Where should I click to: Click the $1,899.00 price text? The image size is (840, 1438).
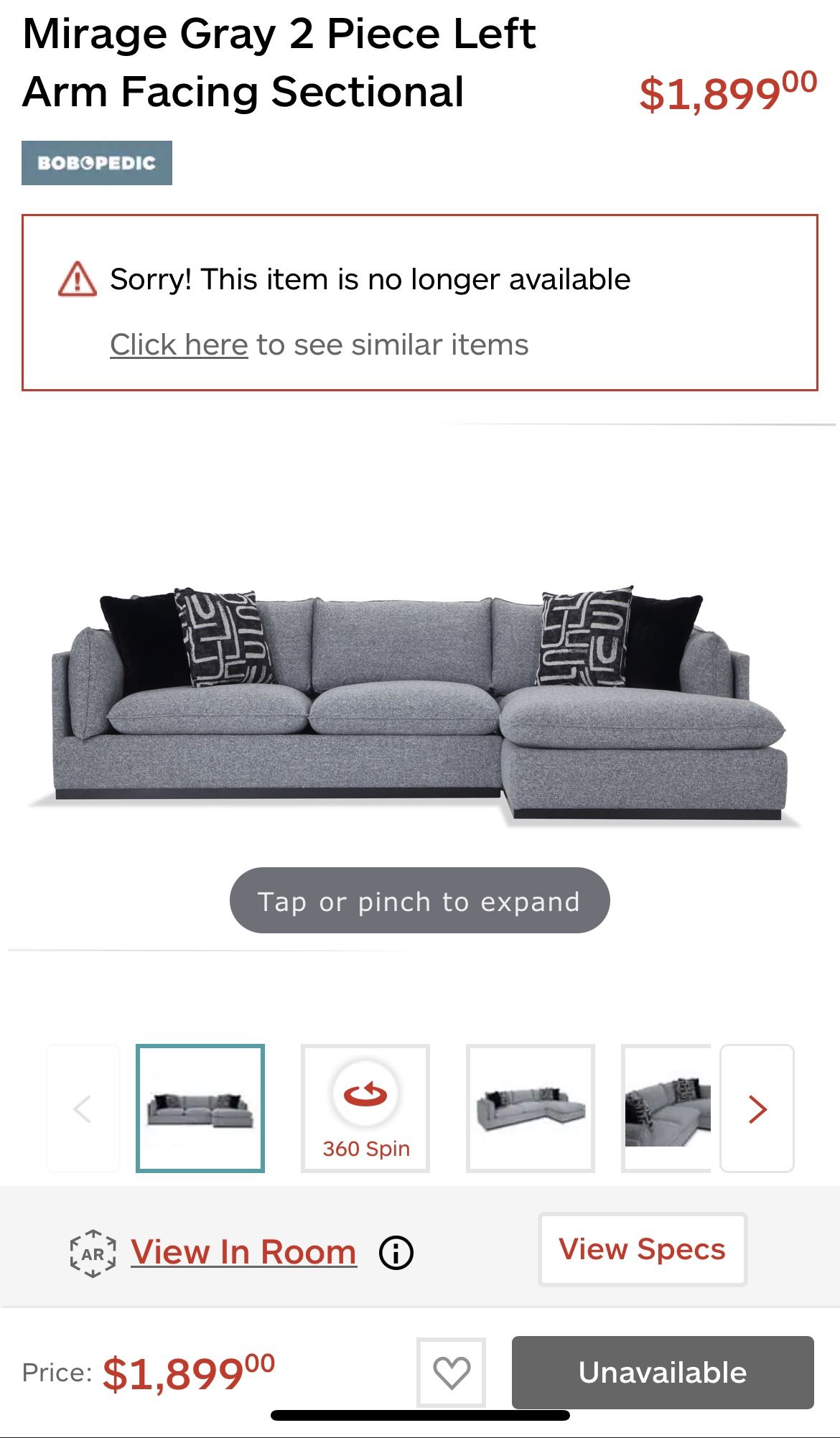(725, 90)
